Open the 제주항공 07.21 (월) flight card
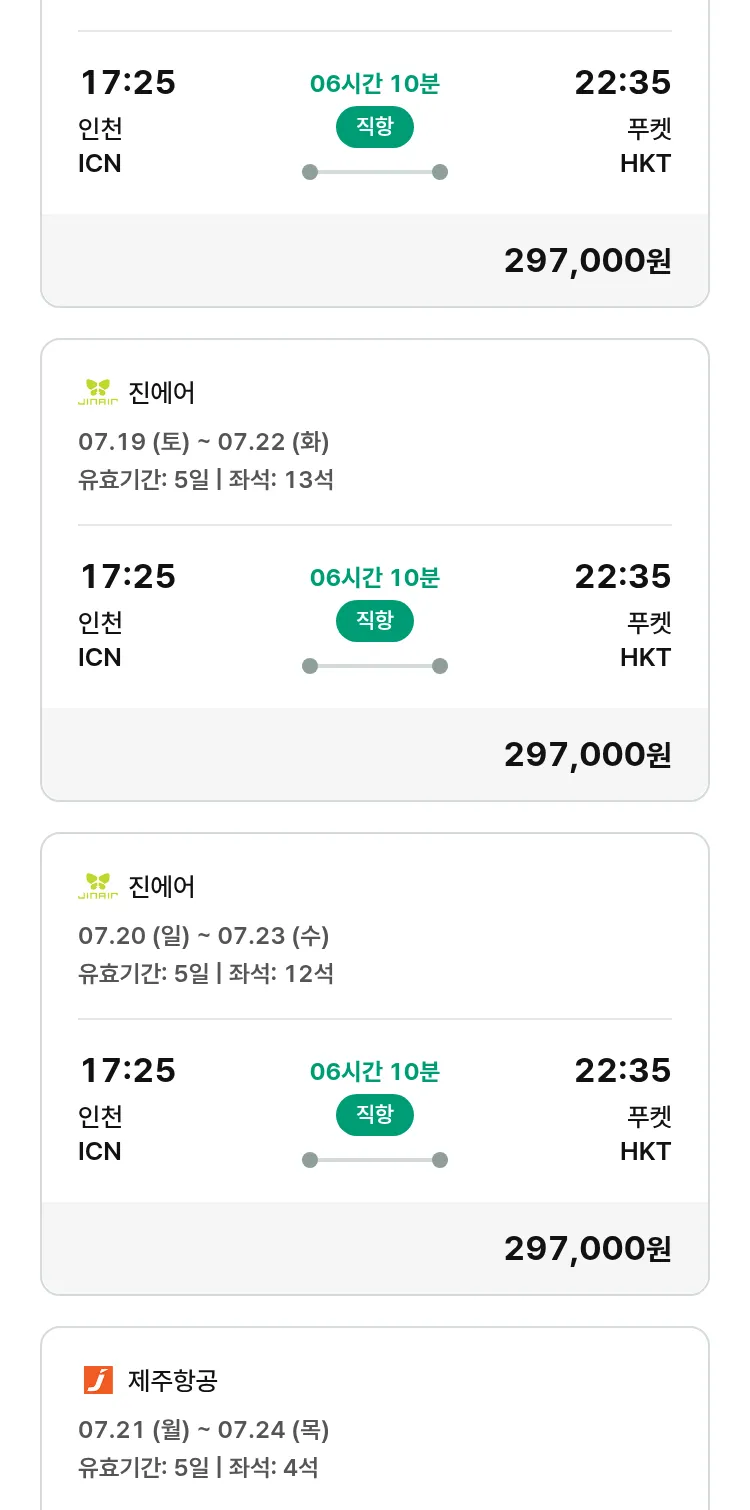The width and height of the screenshot is (750, 1510). point(375,1418)
